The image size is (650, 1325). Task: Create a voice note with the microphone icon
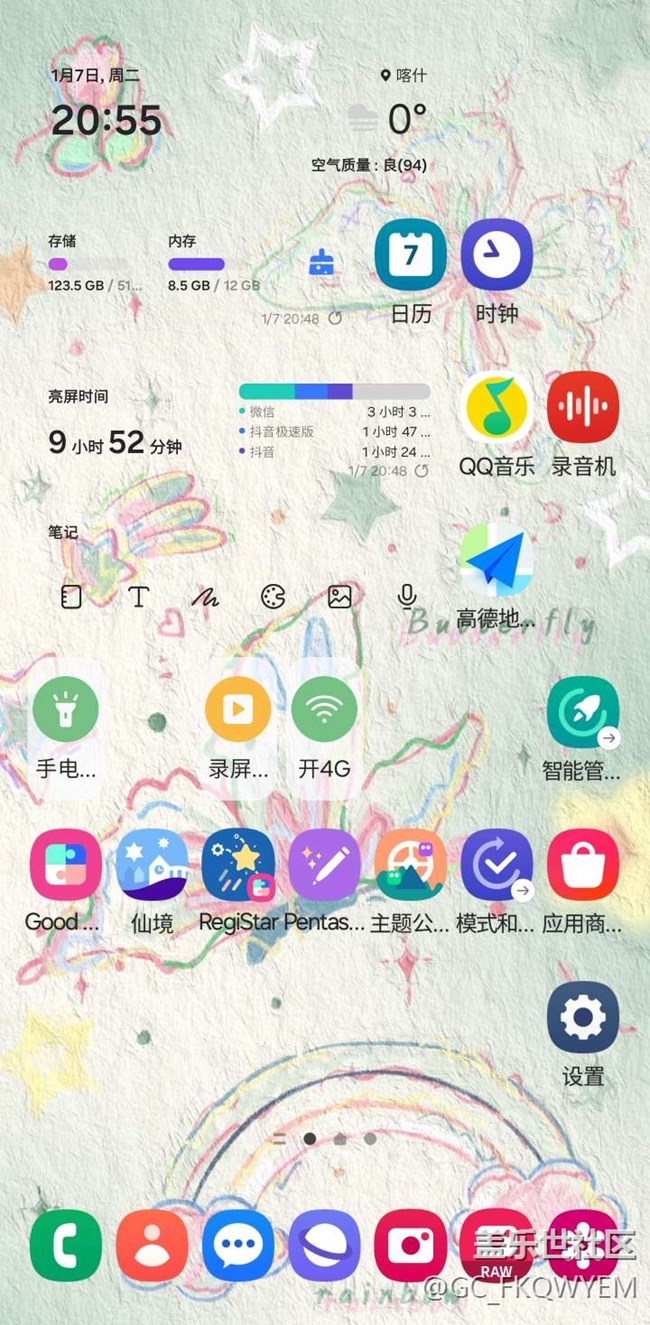tap(406, 597)
